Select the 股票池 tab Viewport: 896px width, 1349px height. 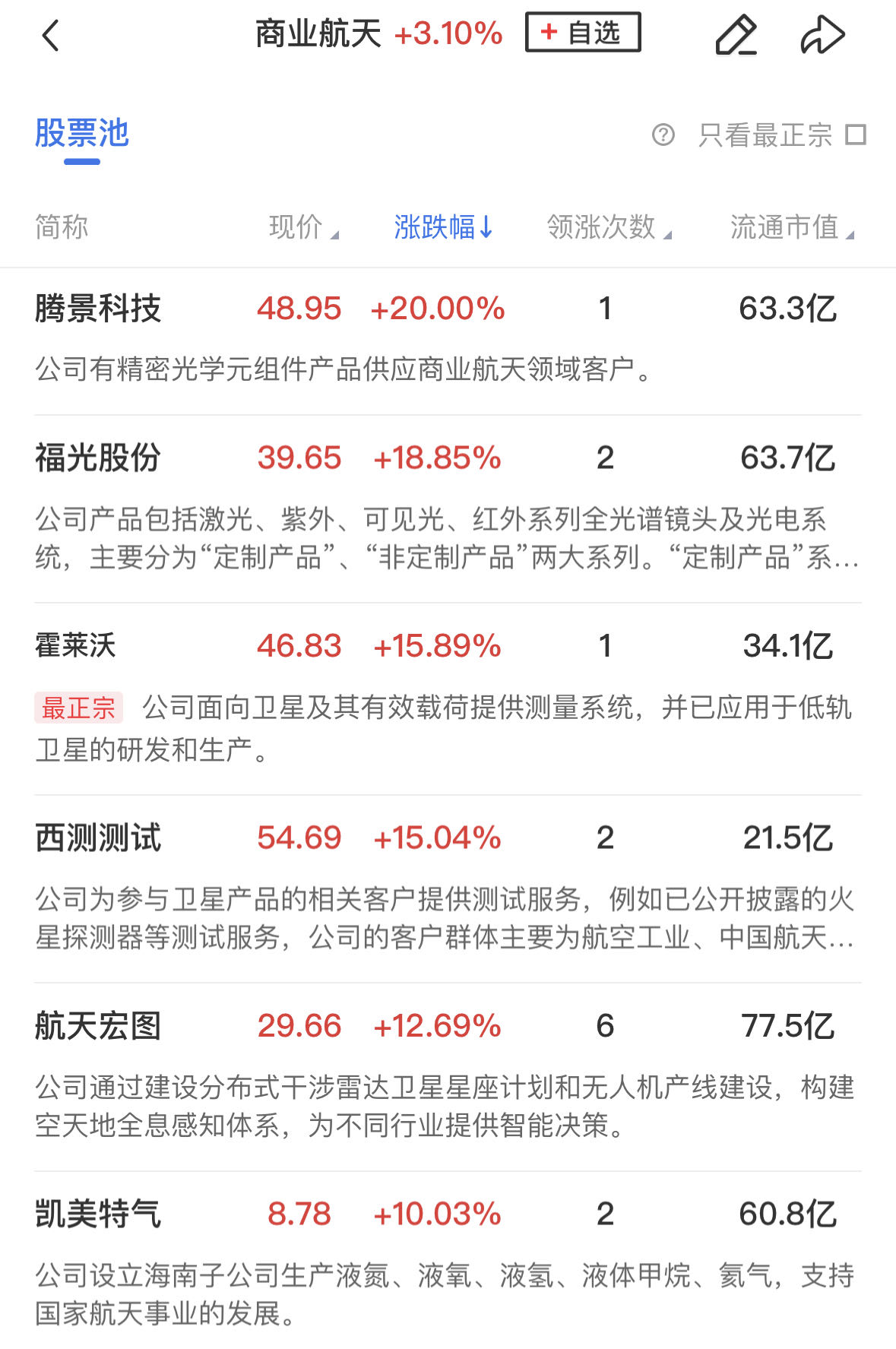(x=82, y=134)
